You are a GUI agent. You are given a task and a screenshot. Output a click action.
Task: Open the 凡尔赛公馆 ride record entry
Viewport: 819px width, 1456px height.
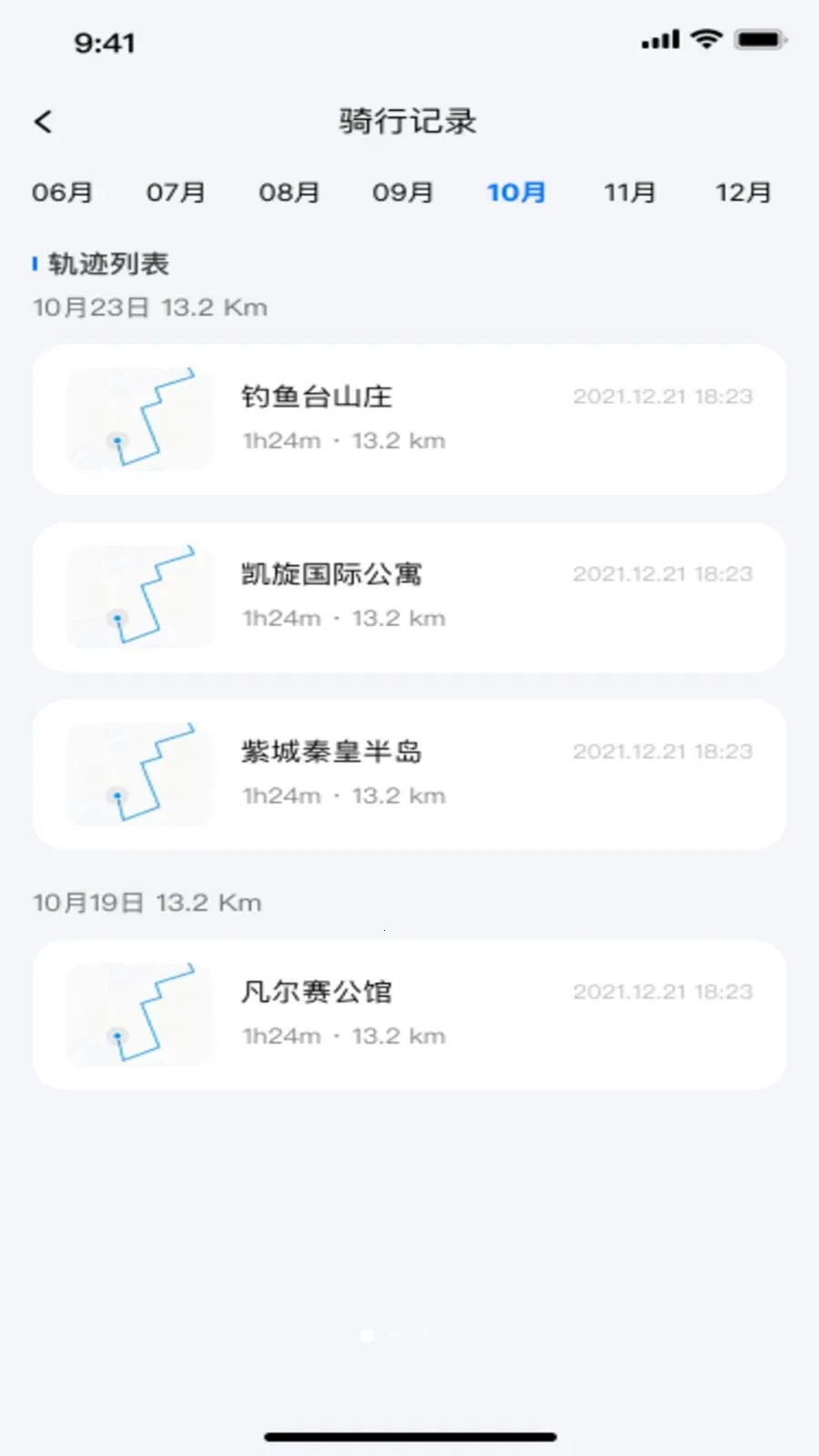pyautogui.click(x=409, y=1014)
